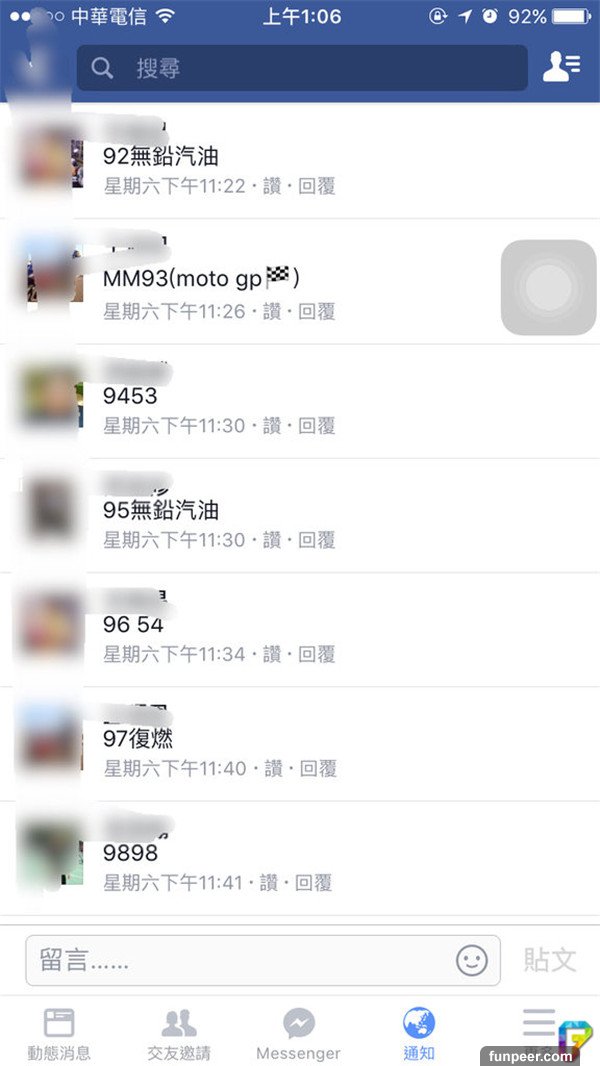Like the comment 92無鉛汽油

(272, 186)
